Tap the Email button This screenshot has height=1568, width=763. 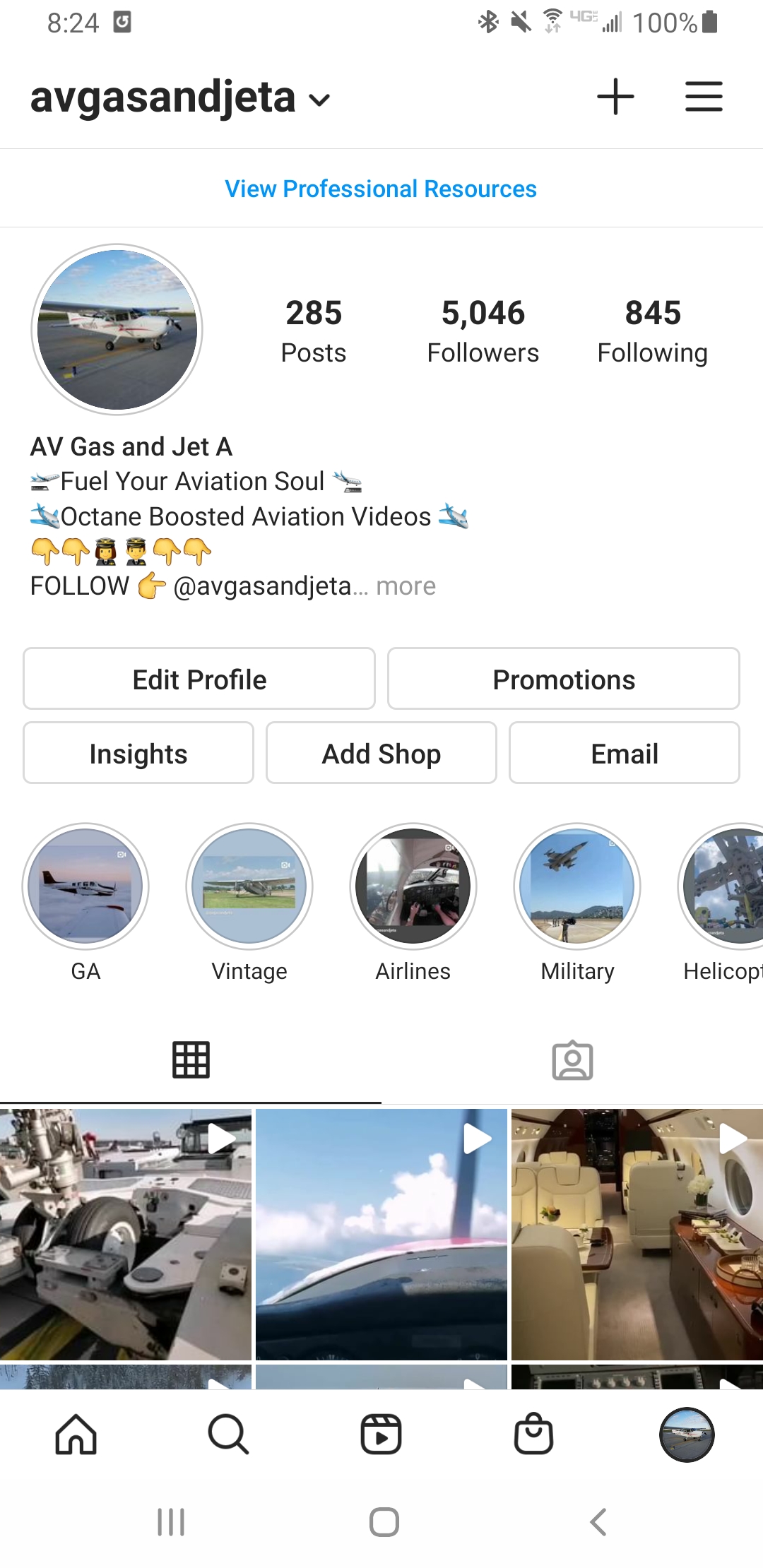[625, 753]
